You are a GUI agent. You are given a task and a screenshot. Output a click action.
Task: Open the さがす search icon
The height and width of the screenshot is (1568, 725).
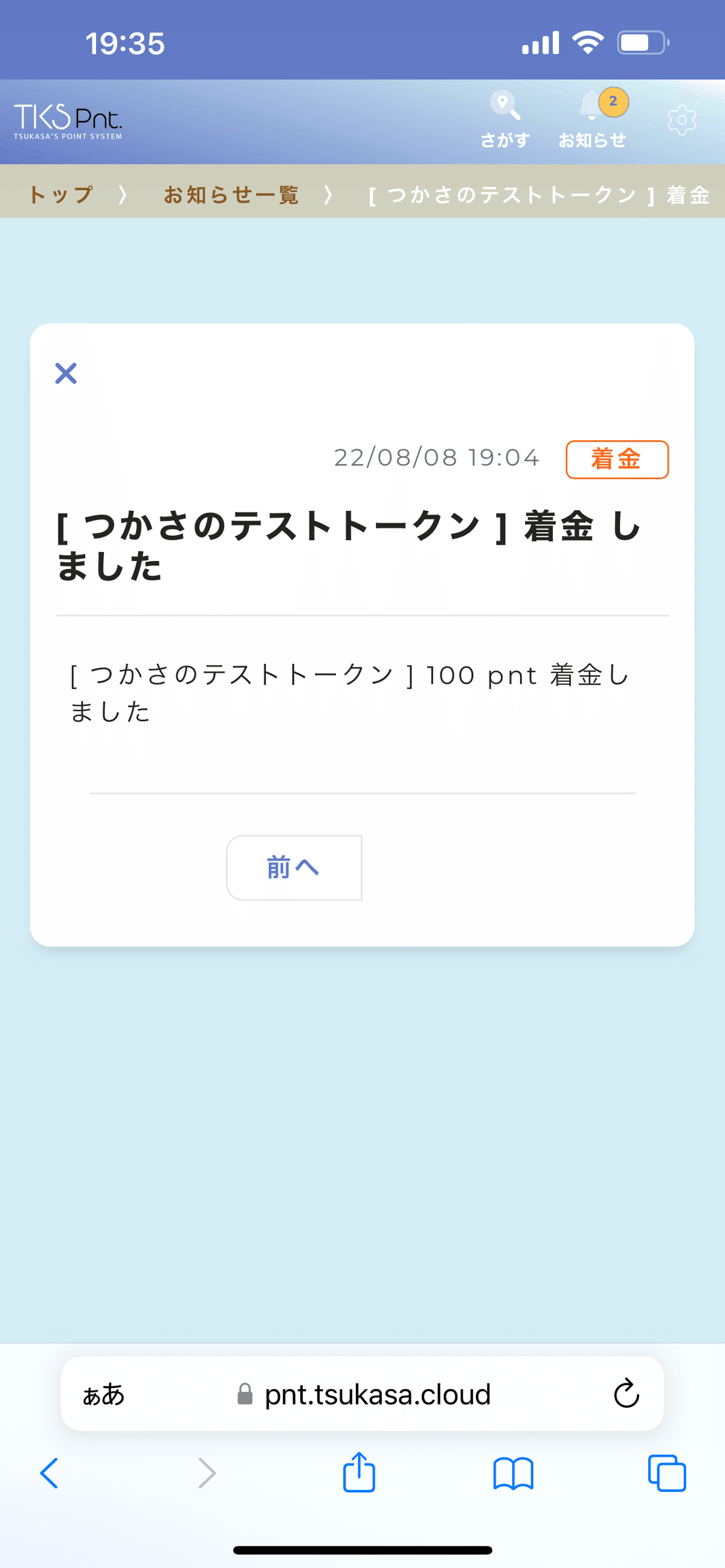click(x=504, y=120)
